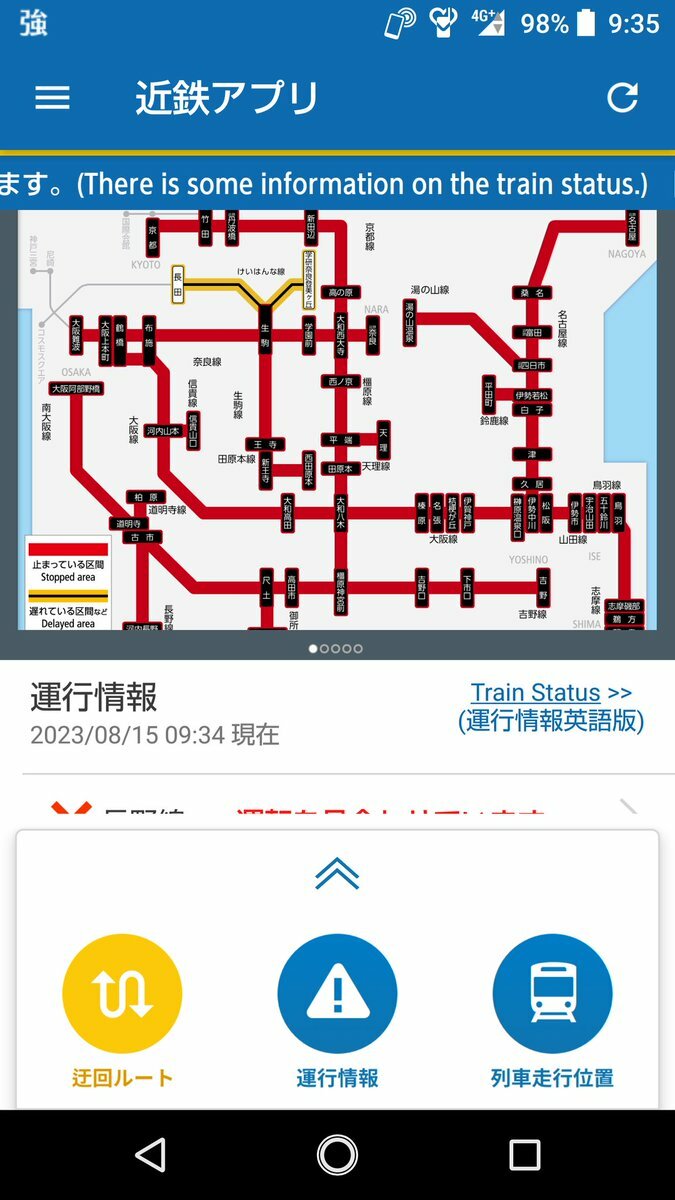Open the 長野線 service suspension row
The height and width of the screenshot is (1200, 675).
coord(337,812)
